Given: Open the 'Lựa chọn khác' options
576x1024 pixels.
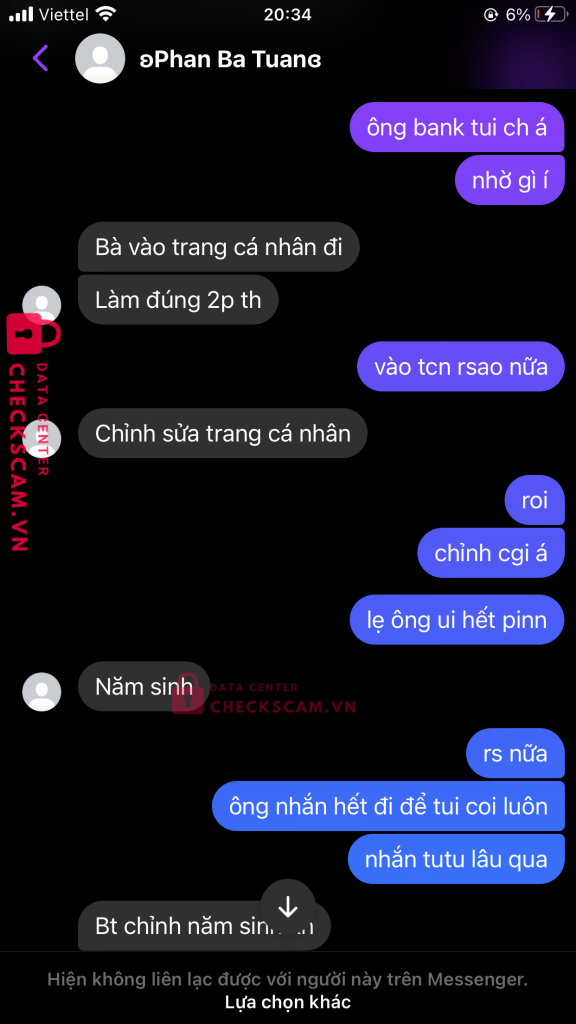Looking at the screenshot, I should point(288,1002).
